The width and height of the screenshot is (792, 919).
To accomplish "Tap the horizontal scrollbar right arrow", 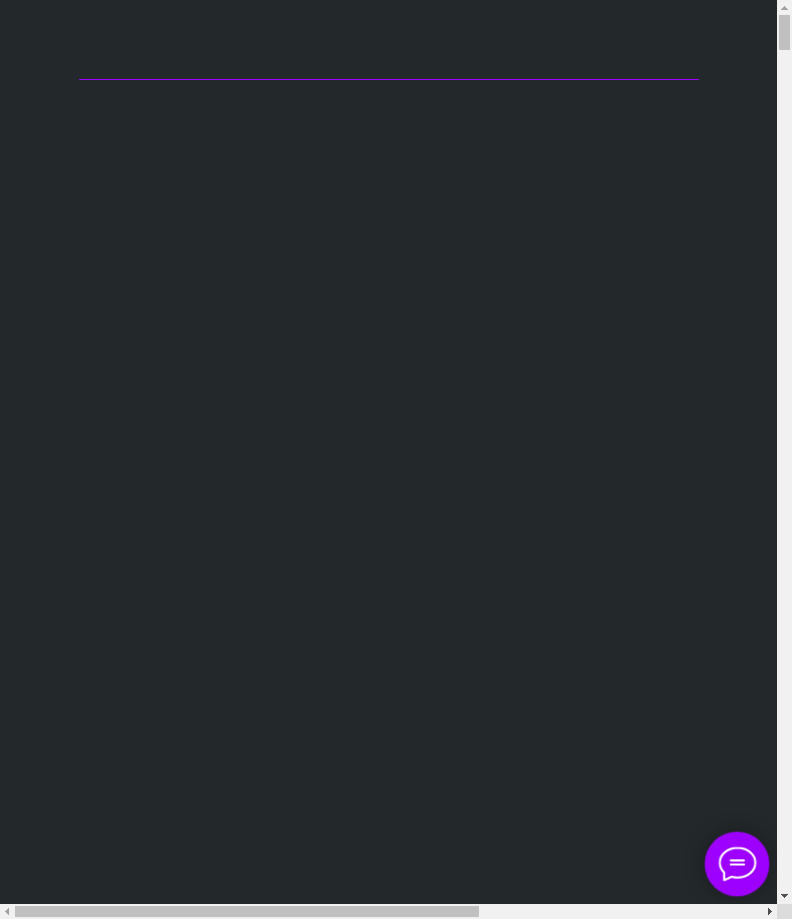I will 770,911.
